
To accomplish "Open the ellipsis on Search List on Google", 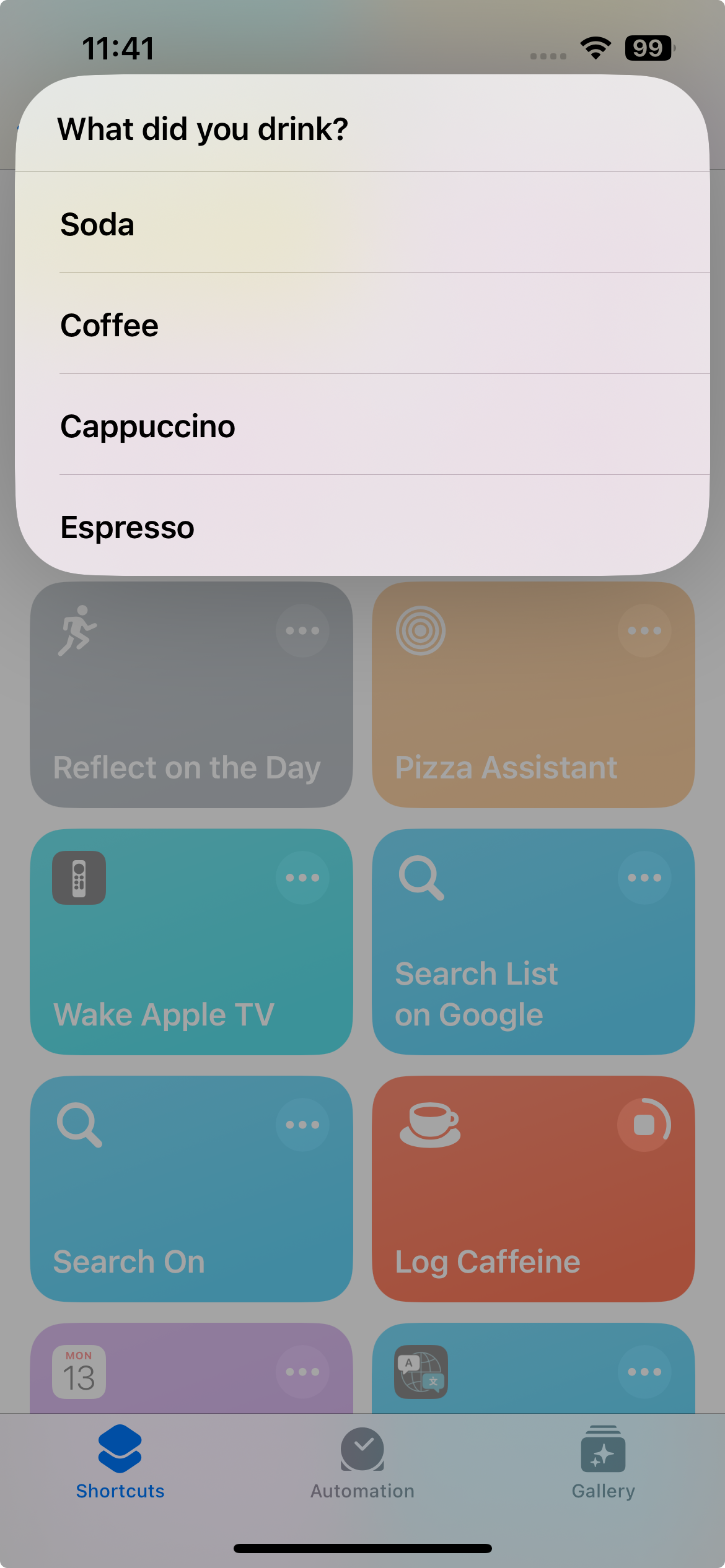I will pos(644,878).
